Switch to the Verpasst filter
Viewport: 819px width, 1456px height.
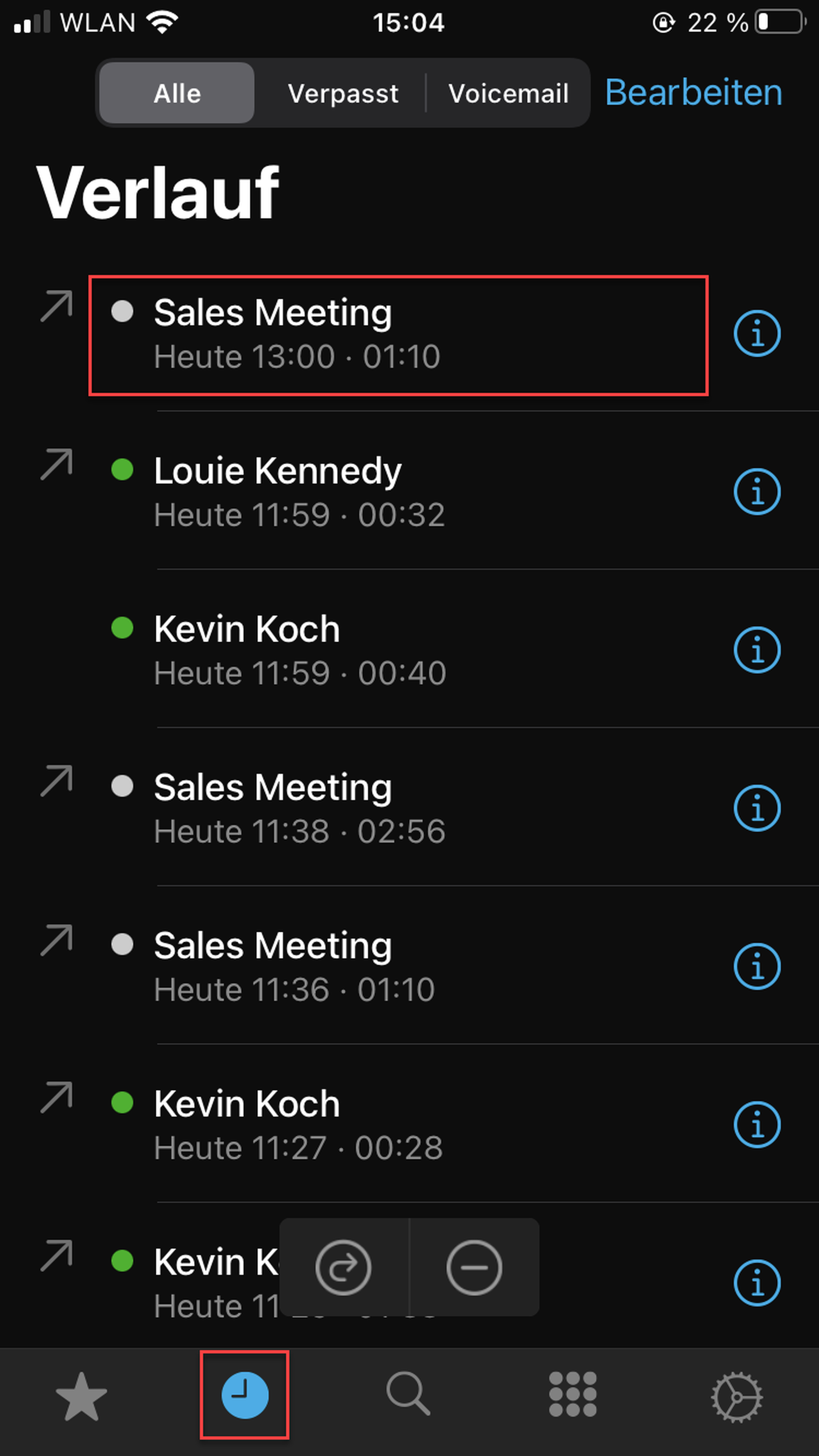[x=343, y=93]
